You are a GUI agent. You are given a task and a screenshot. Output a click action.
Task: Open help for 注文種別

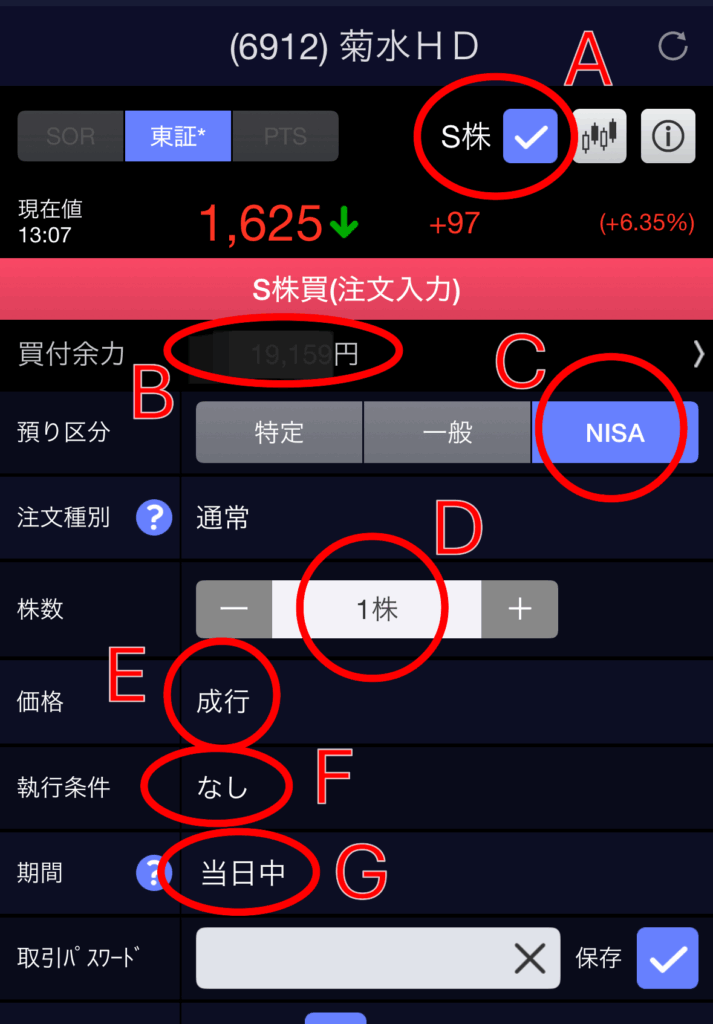pyautogui.click(x=154, y=518)
